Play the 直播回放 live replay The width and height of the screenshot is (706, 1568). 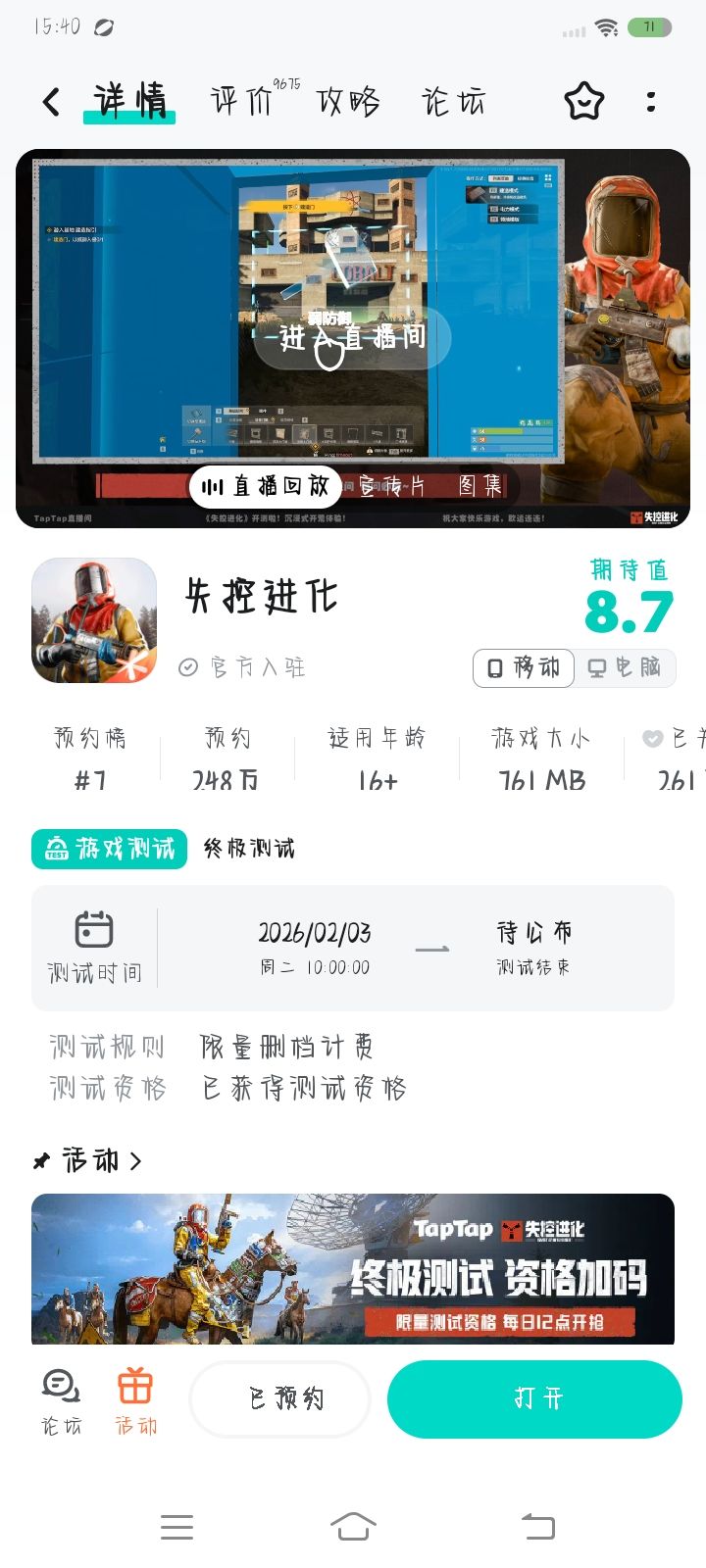coord(265,486)
